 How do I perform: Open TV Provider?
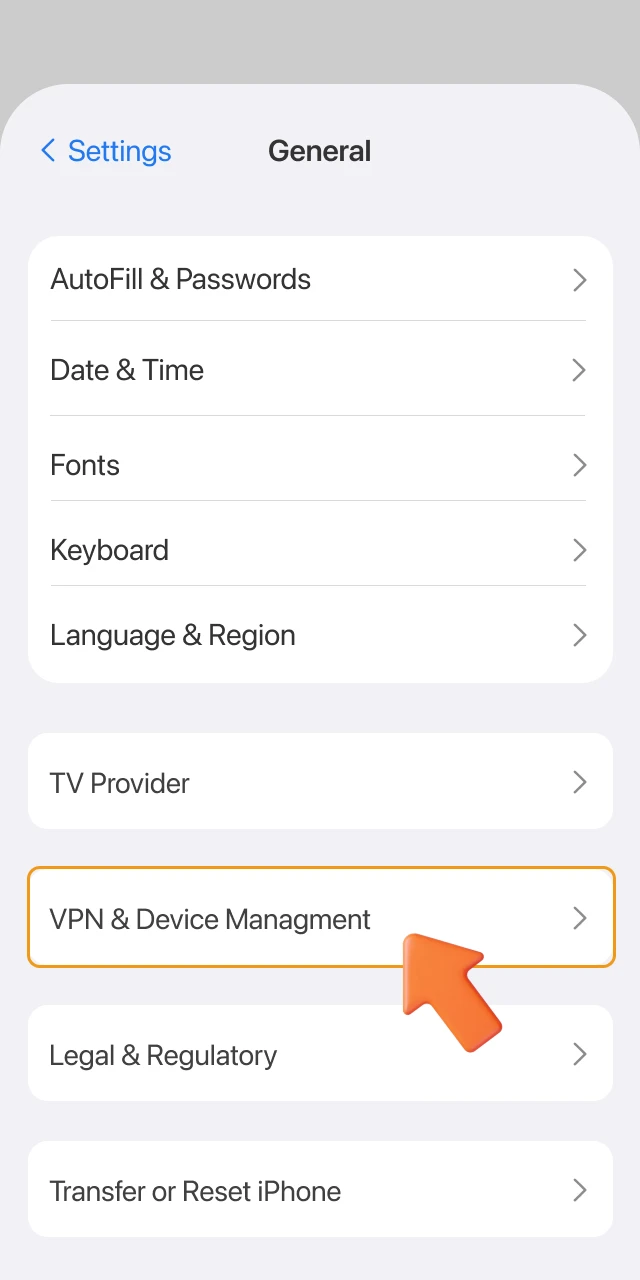click(320, 782)
